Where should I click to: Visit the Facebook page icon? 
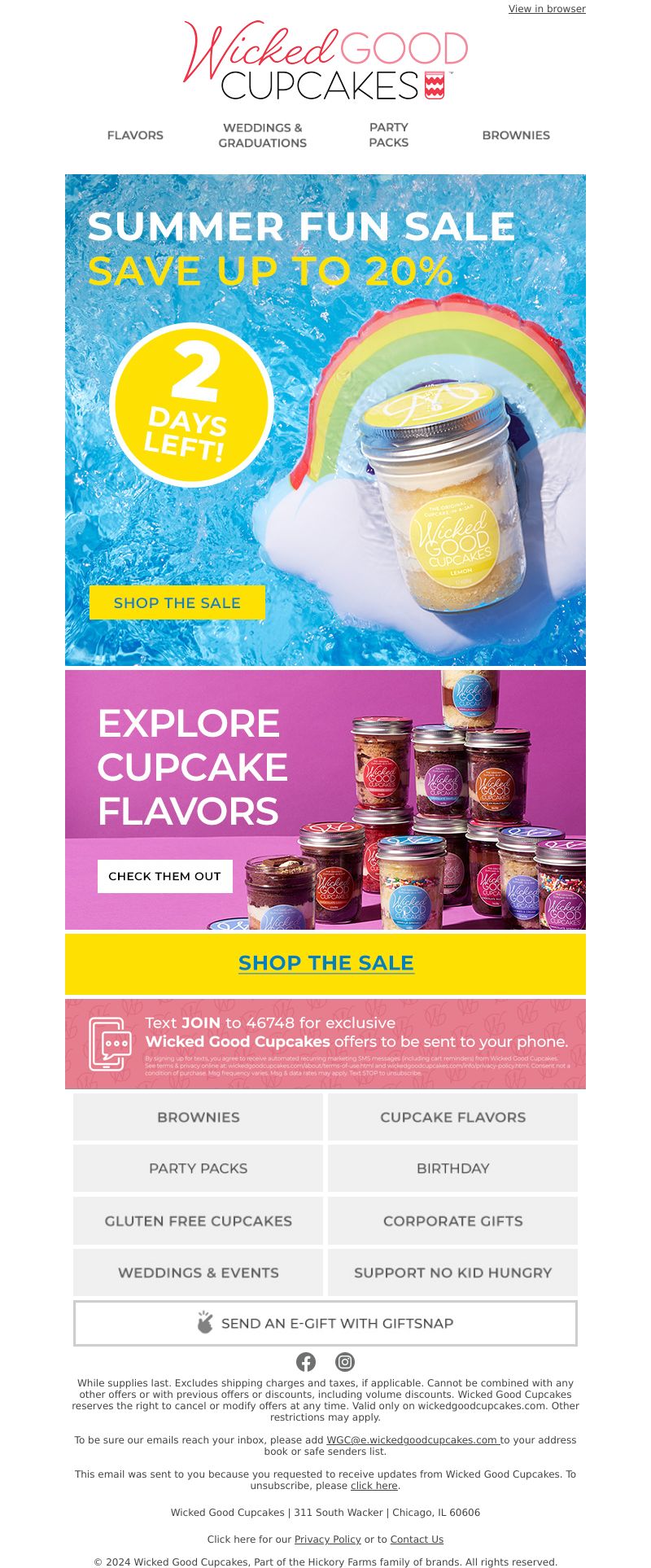pyautogui.click(x=306, y=1362)
